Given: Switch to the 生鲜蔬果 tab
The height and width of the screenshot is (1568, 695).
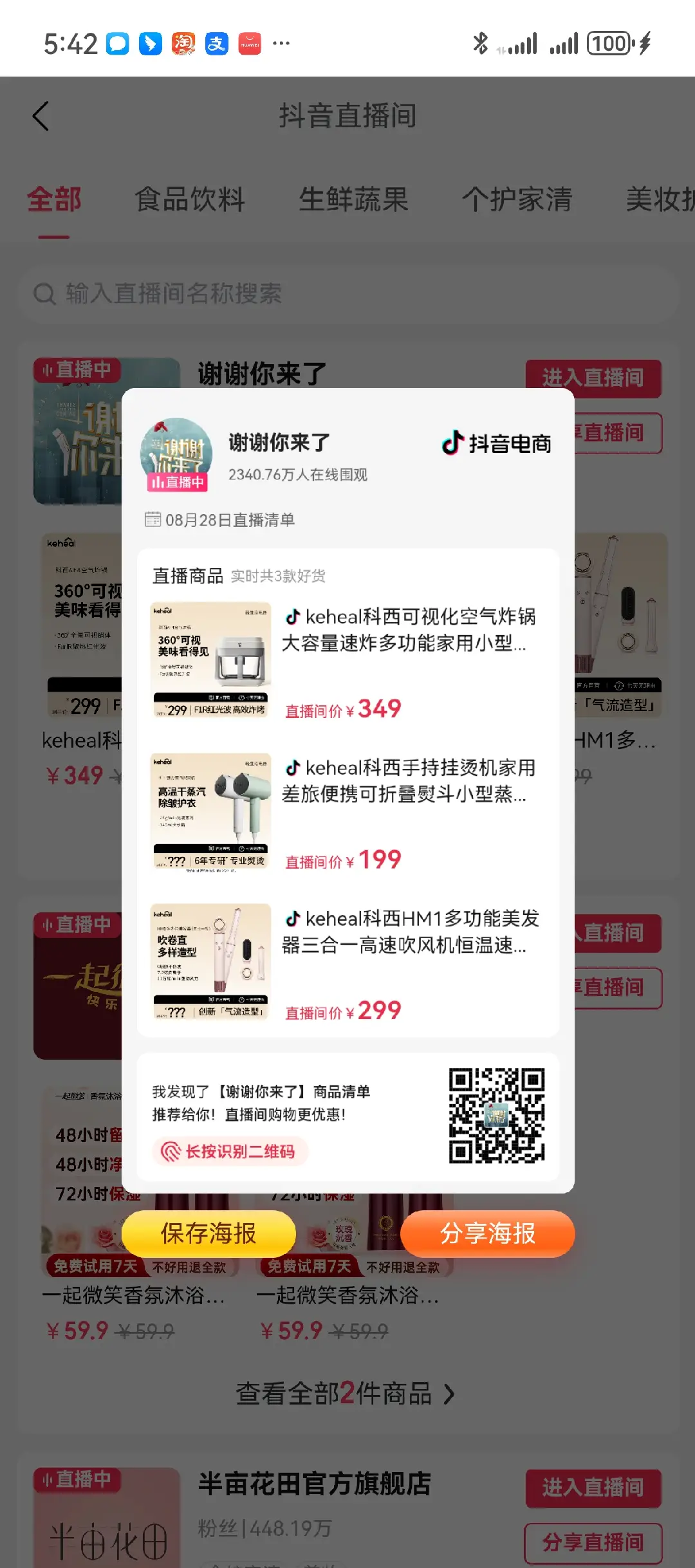Looking at the screenshot, I should [x=353, y=199].
